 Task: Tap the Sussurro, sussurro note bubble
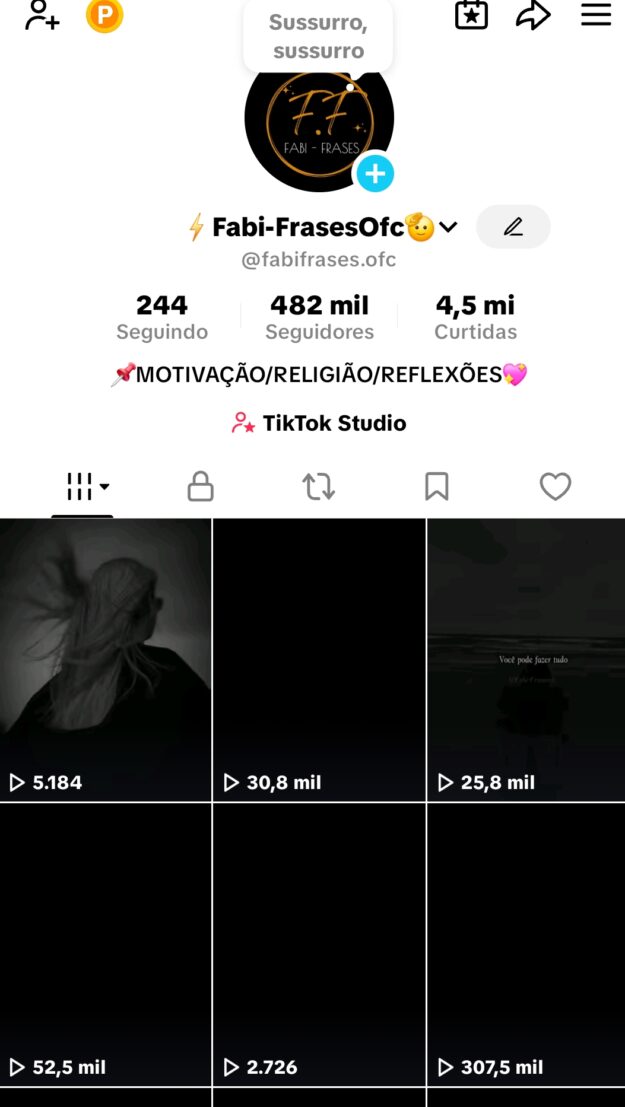tap(318, 37)
